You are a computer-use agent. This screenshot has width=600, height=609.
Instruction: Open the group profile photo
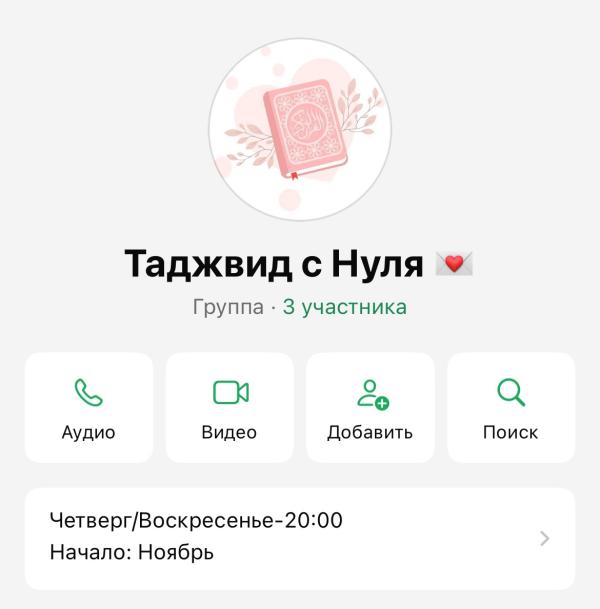point(300,129)
